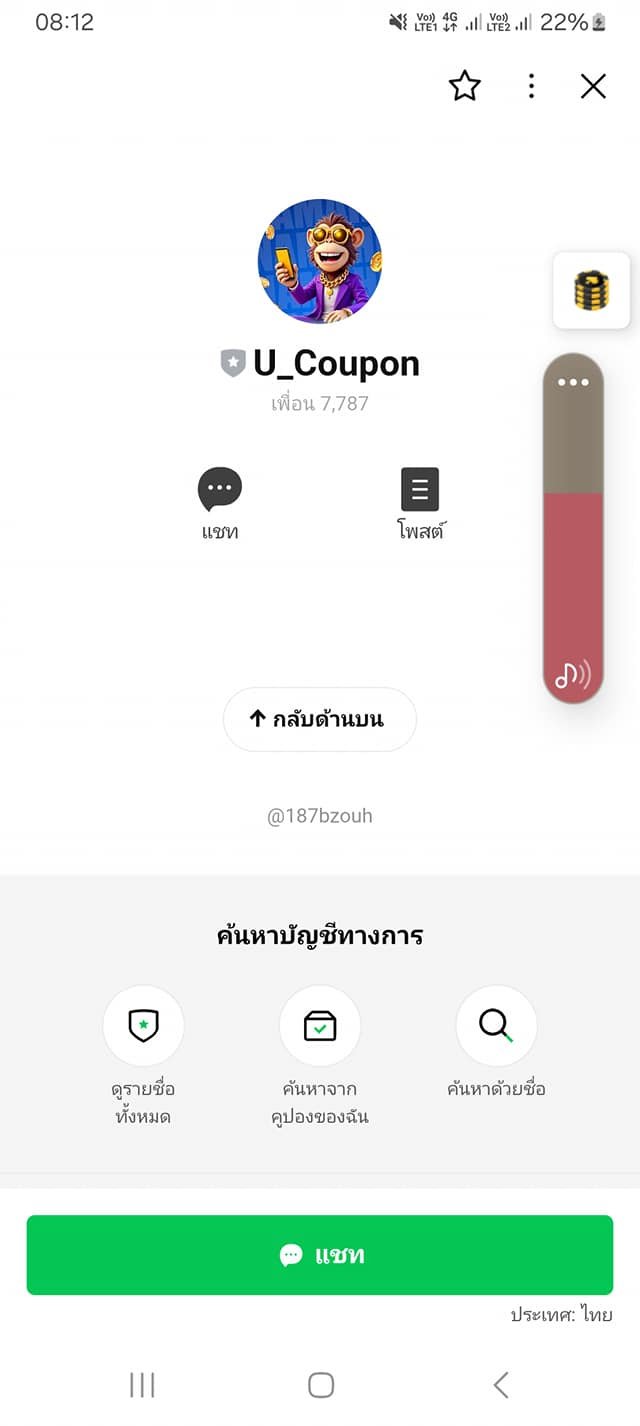This screenshot has height=1426, width=640.
Task: Add U_Coupon to favorites with the star
Action: [464, 87]
